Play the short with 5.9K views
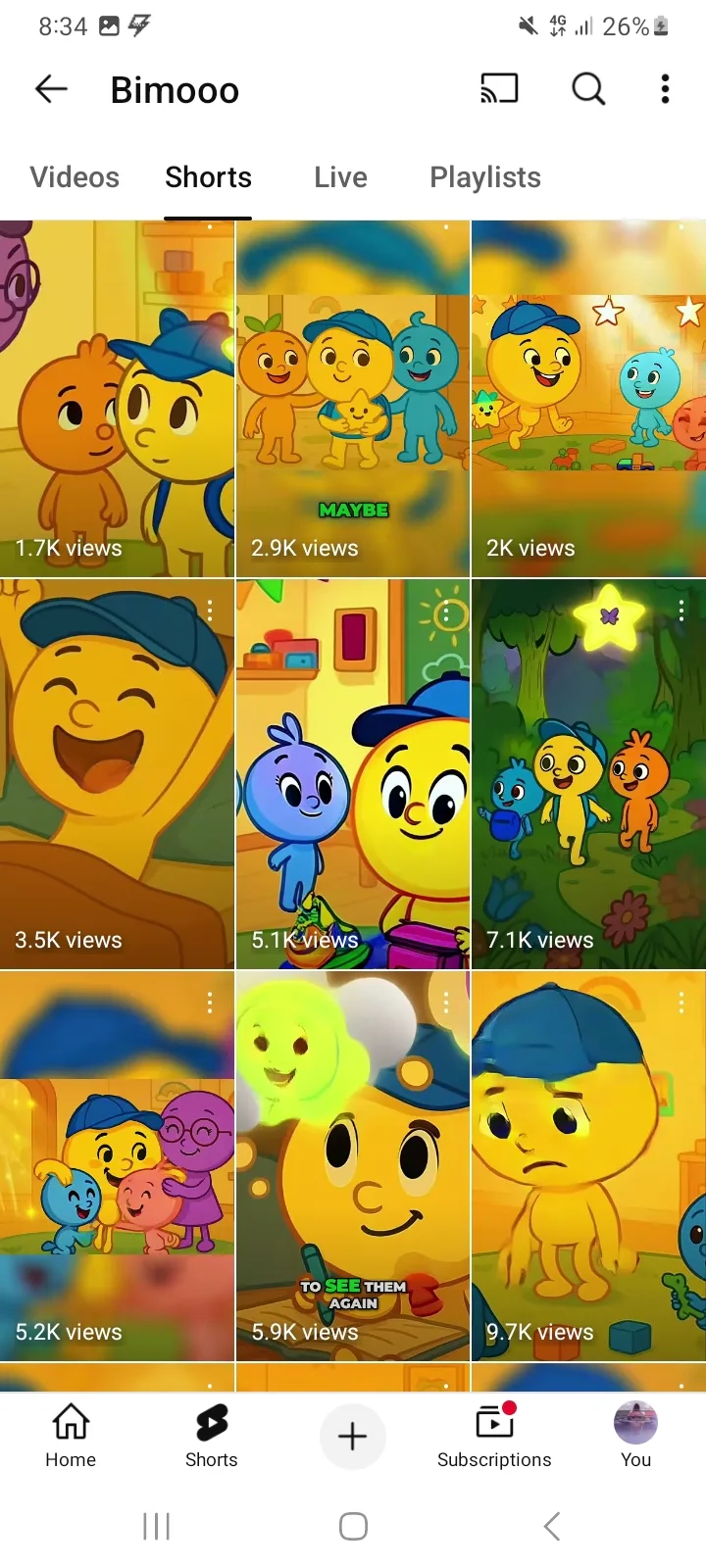This screenshot has height=1568, width=706. [353, 1166]
